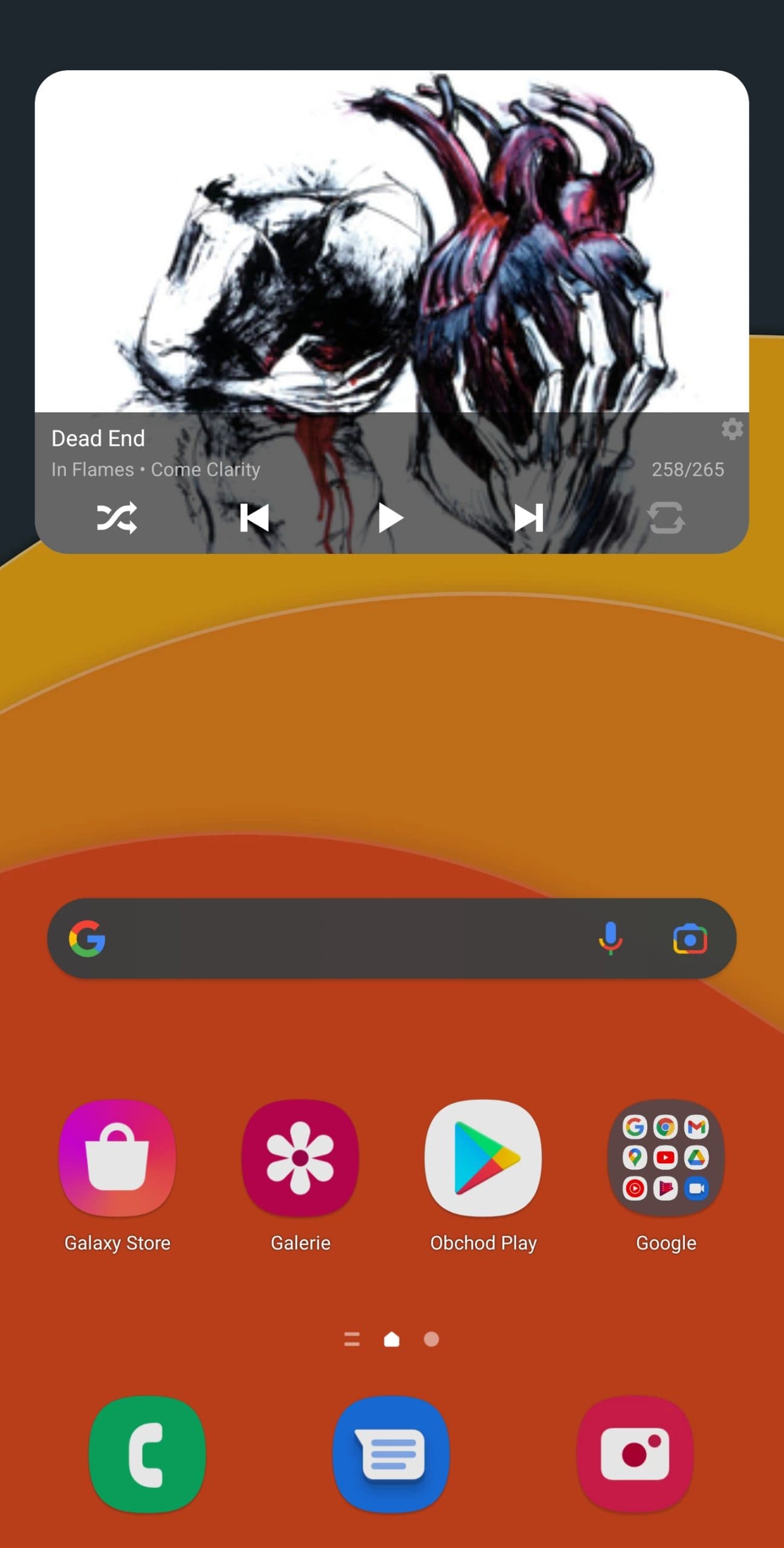This screenshot has height=1548, width=784.
Task: Go to the second home screen page dot
Action: [x=431, y=1339]
